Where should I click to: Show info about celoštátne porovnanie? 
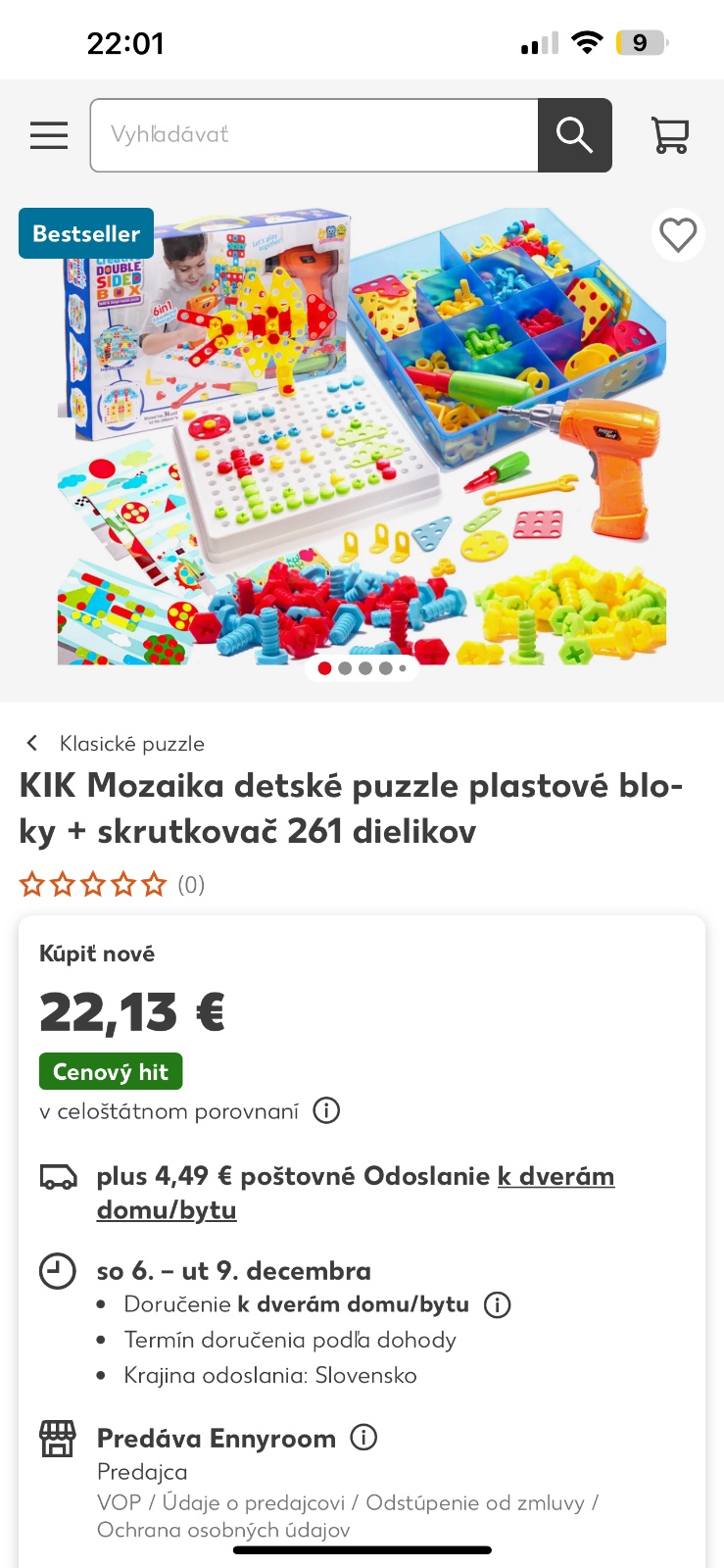(326, 1110)
